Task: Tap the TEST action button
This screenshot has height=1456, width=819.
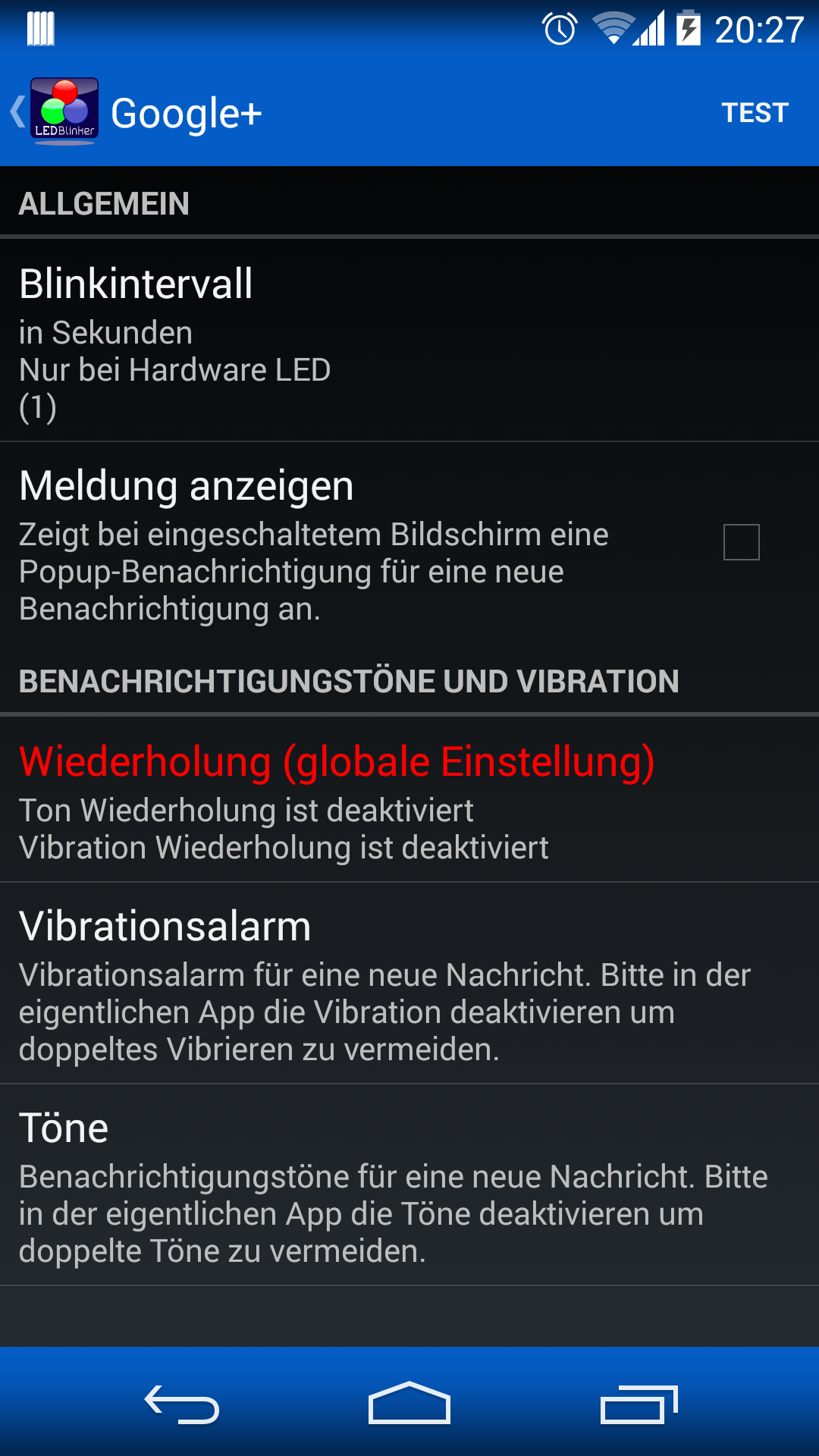Action: click(x=755, y=112)
